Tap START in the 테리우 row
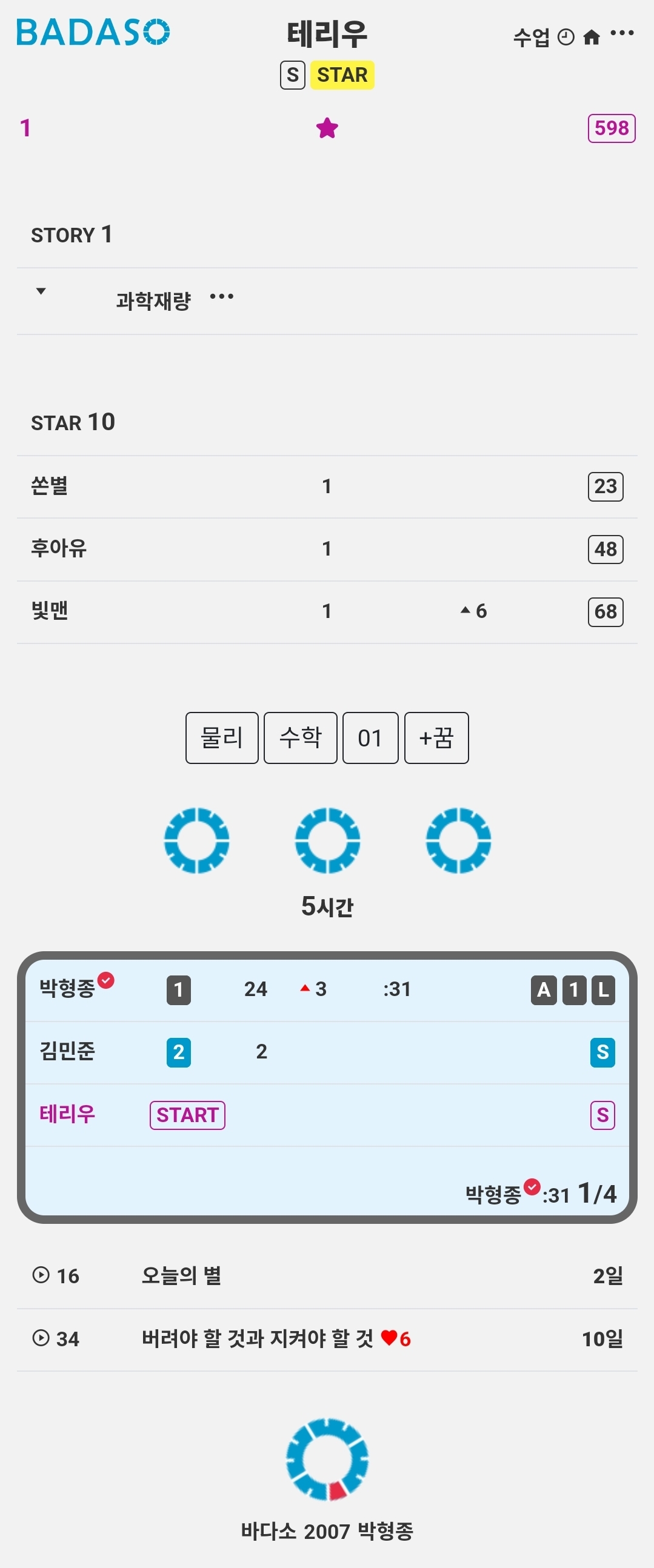The image size is (654, 1568). [187, 1115]
